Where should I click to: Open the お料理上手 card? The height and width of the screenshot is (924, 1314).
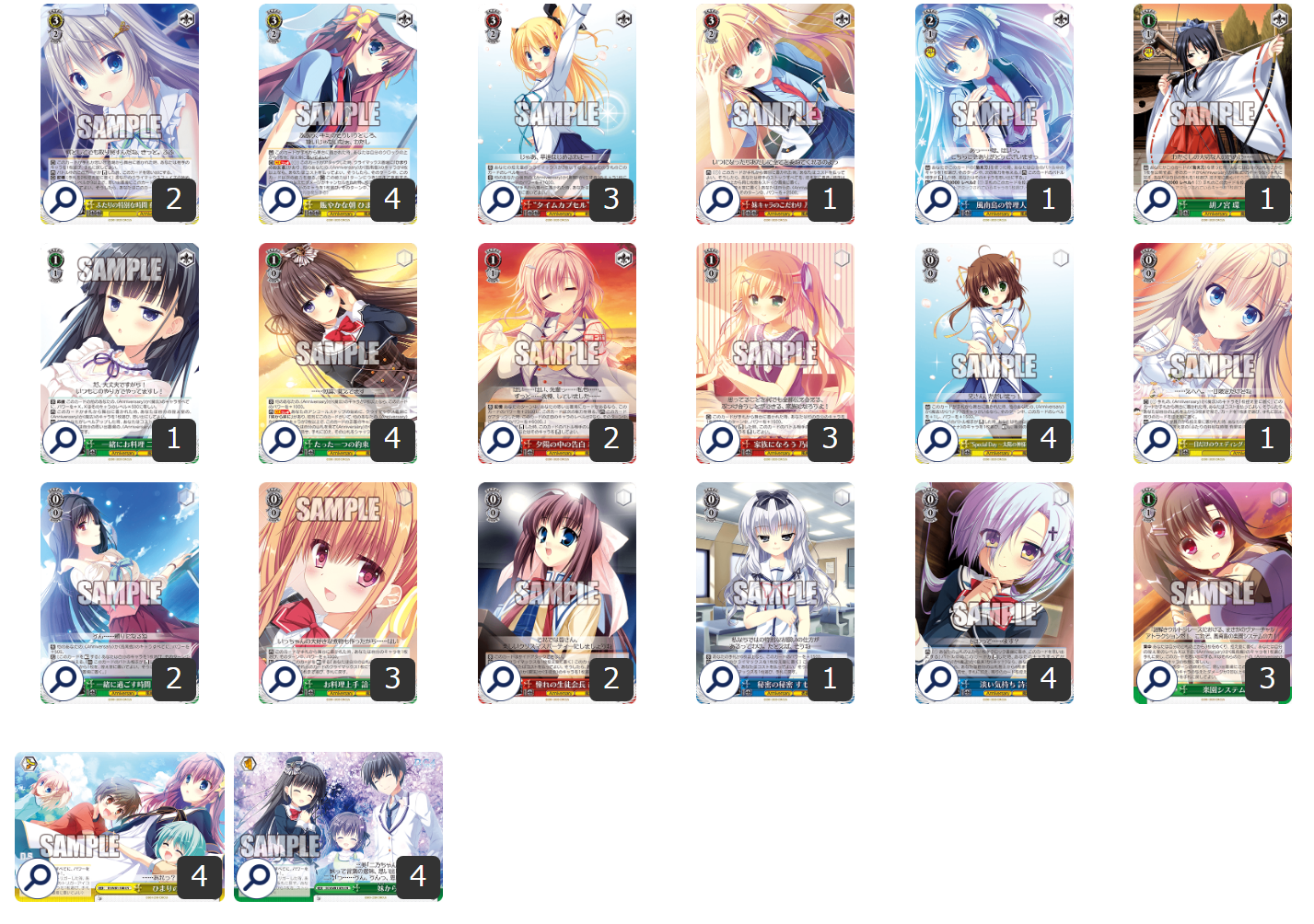coord(337,580)
